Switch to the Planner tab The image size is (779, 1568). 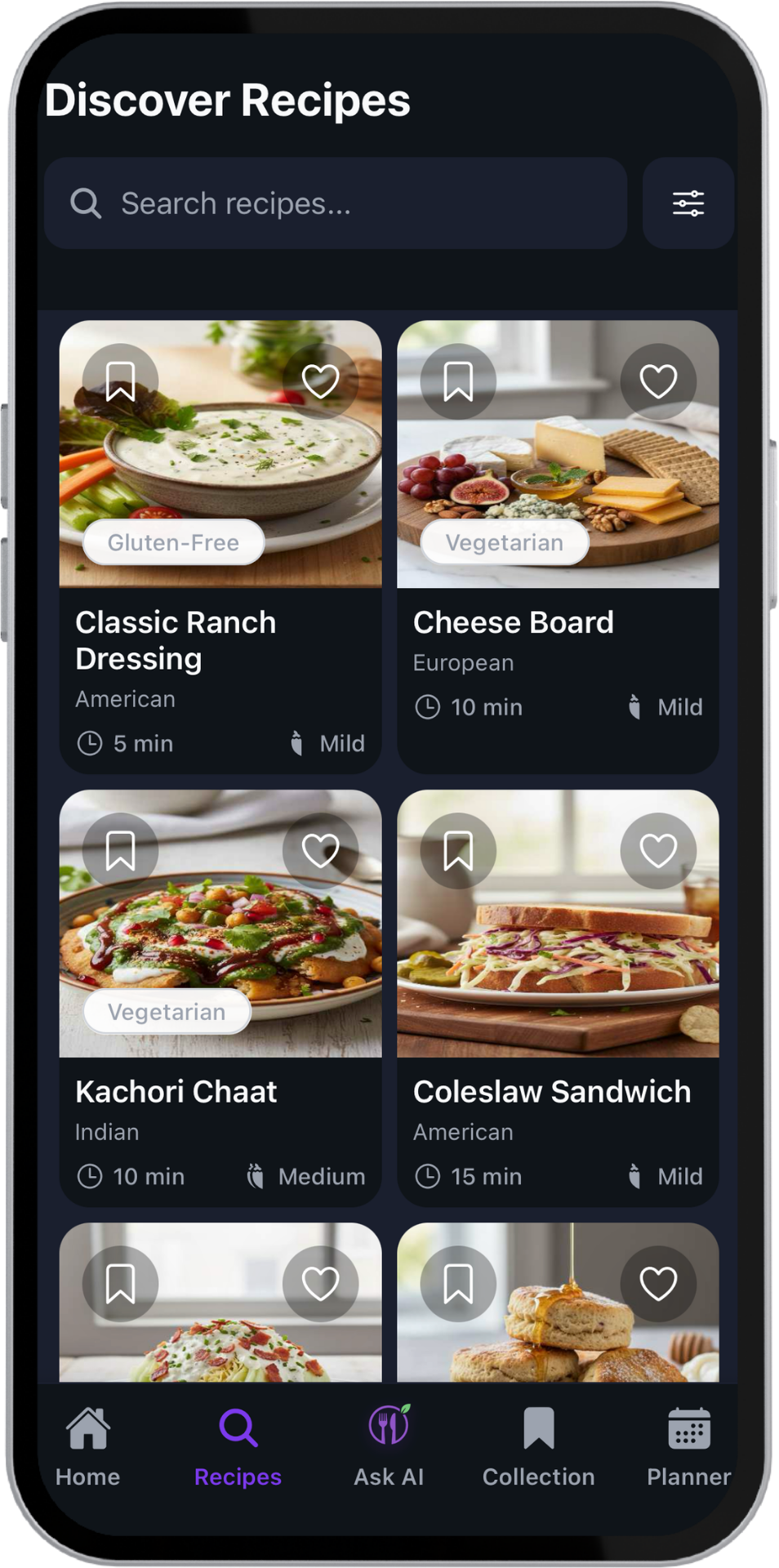point(690,1445)
